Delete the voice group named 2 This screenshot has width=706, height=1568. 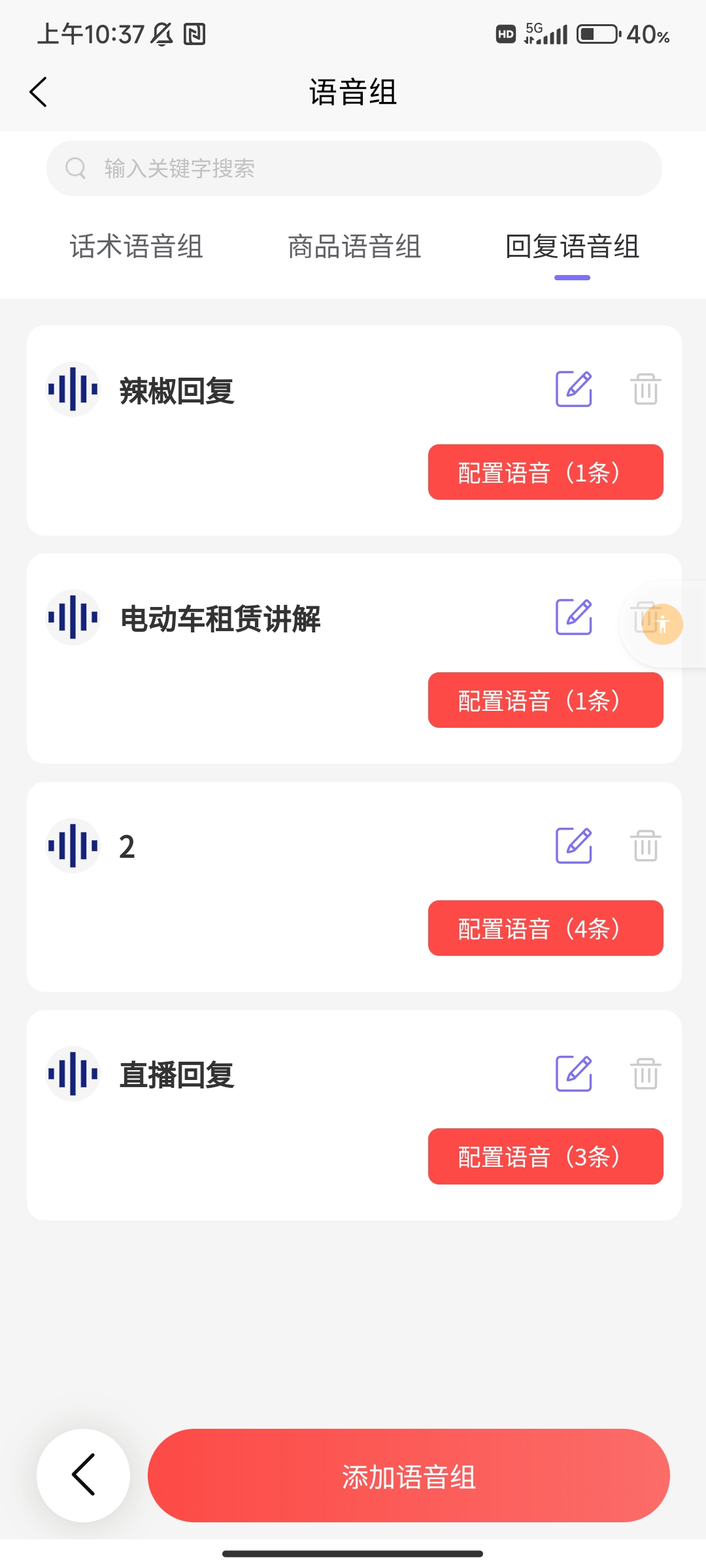coord(645,845)
